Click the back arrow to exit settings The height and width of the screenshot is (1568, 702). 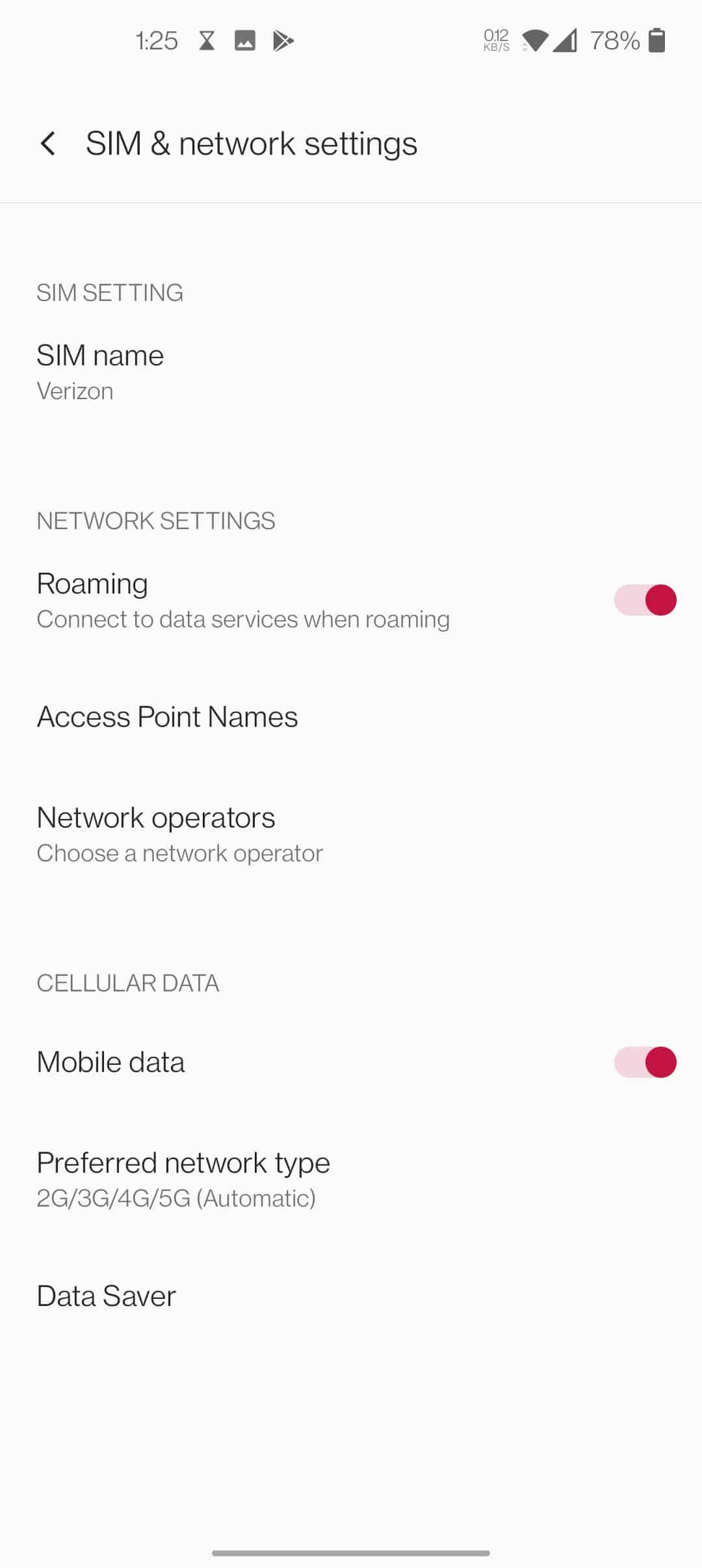47,142
